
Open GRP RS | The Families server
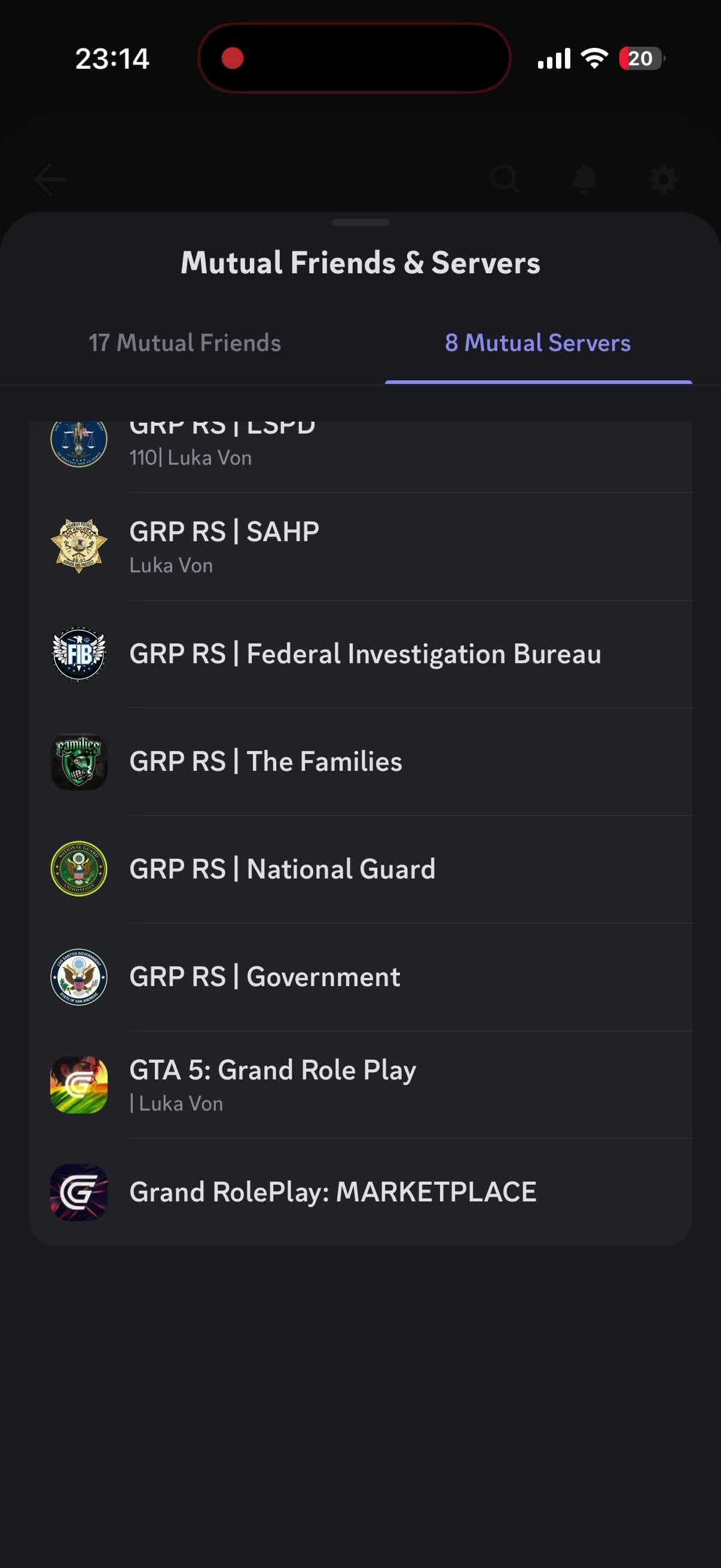[x=360, y=761]
